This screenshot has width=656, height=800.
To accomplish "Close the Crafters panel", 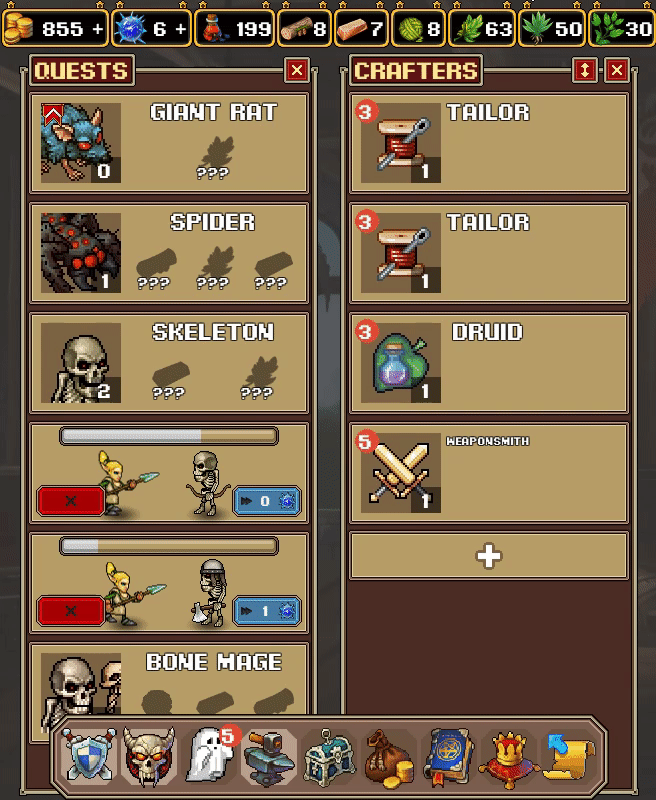I will tap(617, 70).
